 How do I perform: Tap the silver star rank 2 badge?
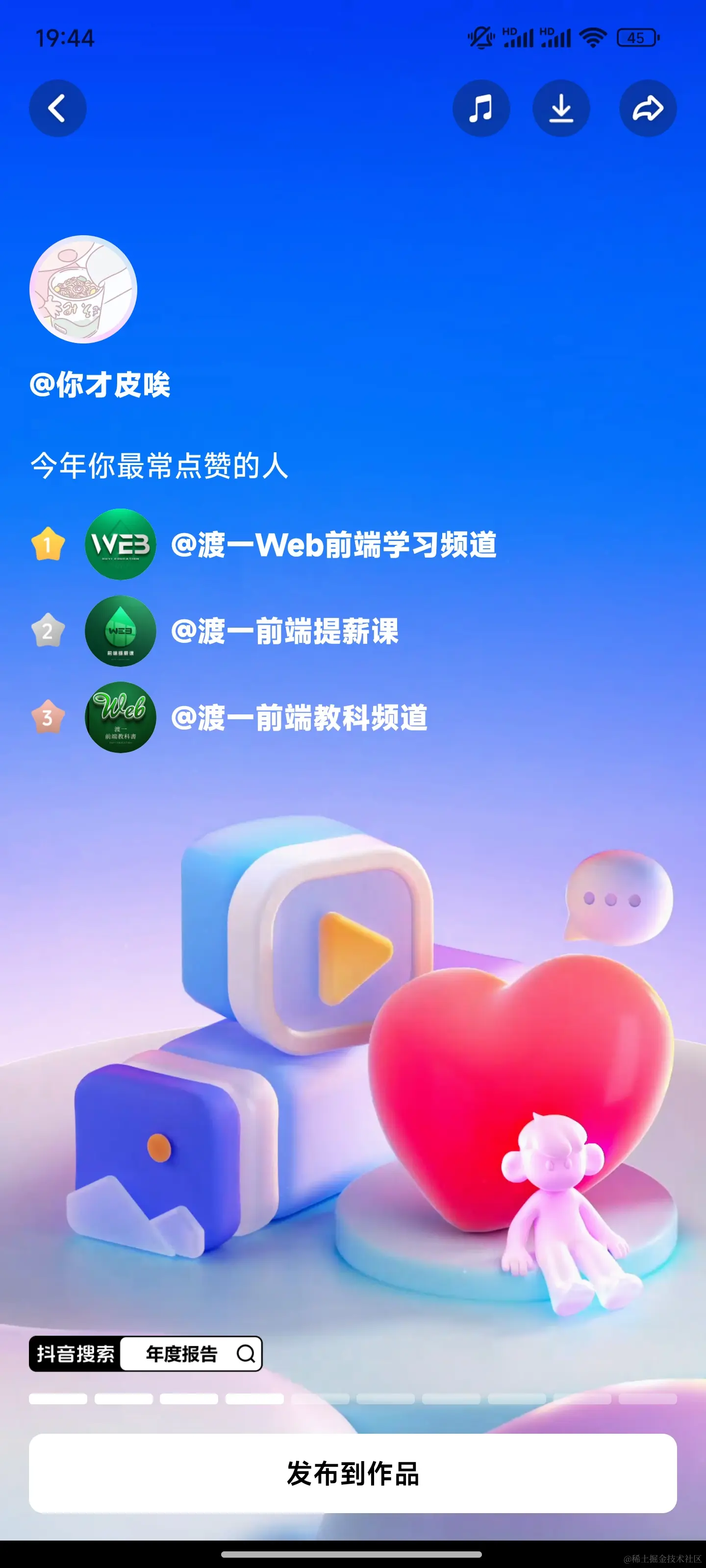tap(50, 631)
